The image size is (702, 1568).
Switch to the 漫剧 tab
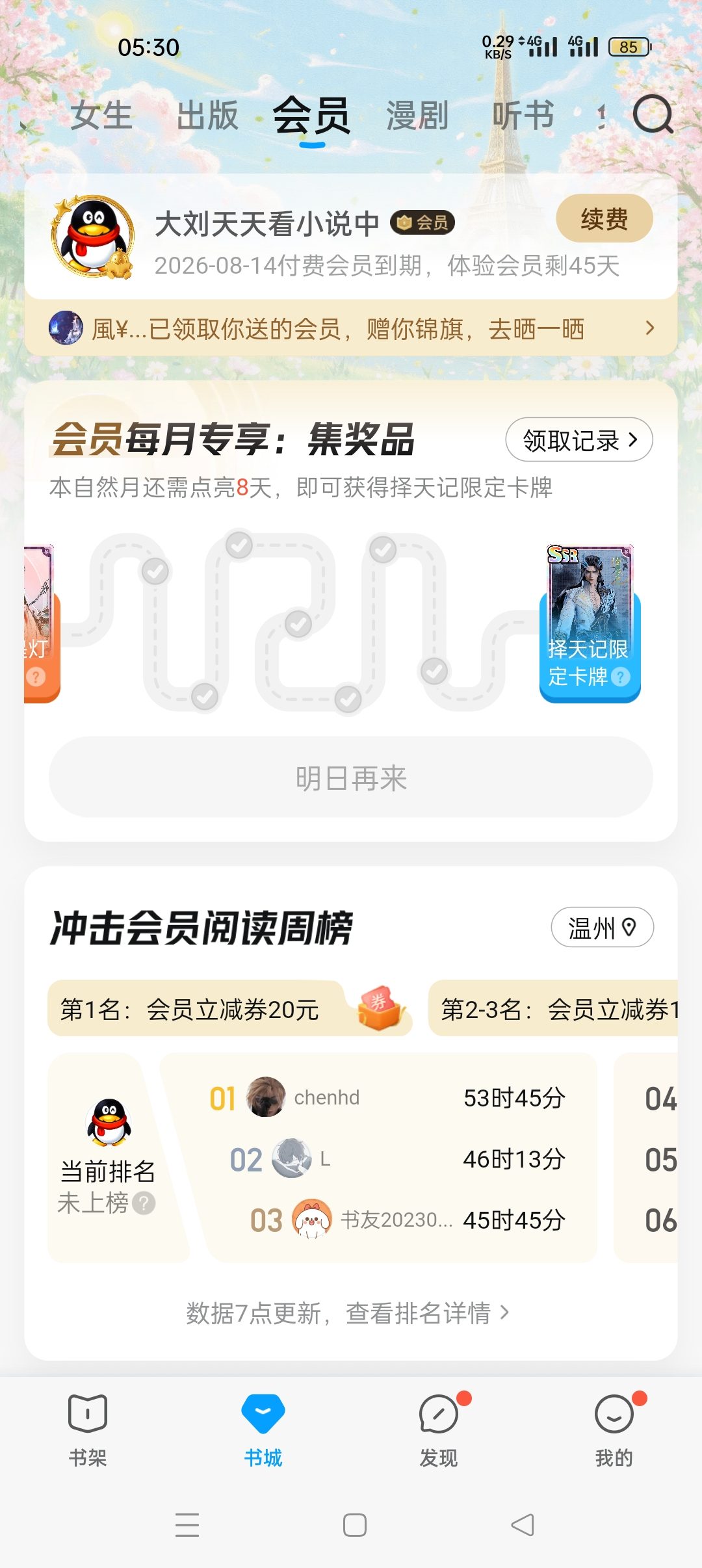(417, 116)
